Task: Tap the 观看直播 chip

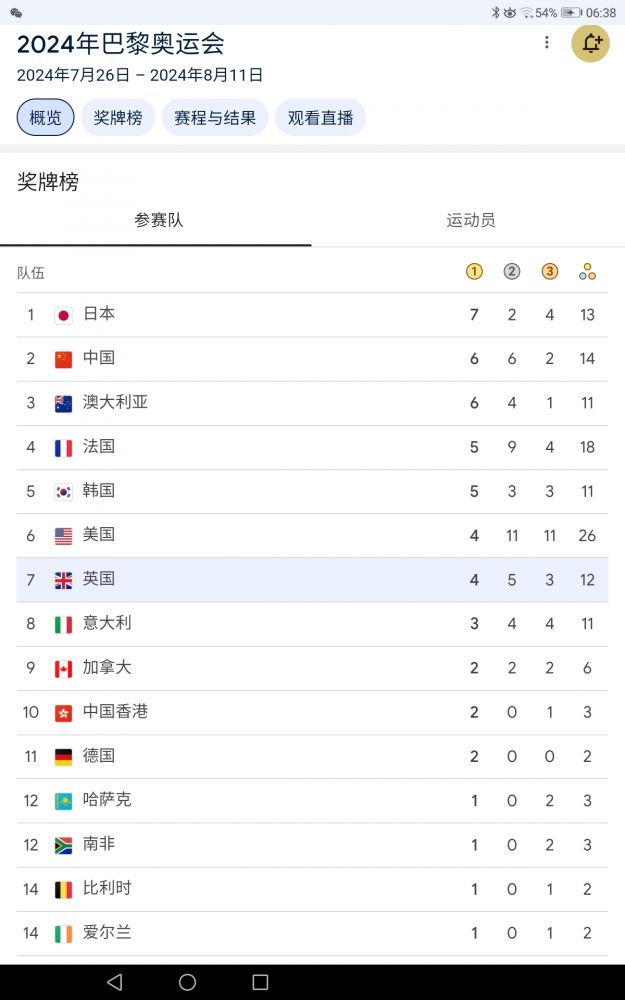Action: tap(320, 118)
